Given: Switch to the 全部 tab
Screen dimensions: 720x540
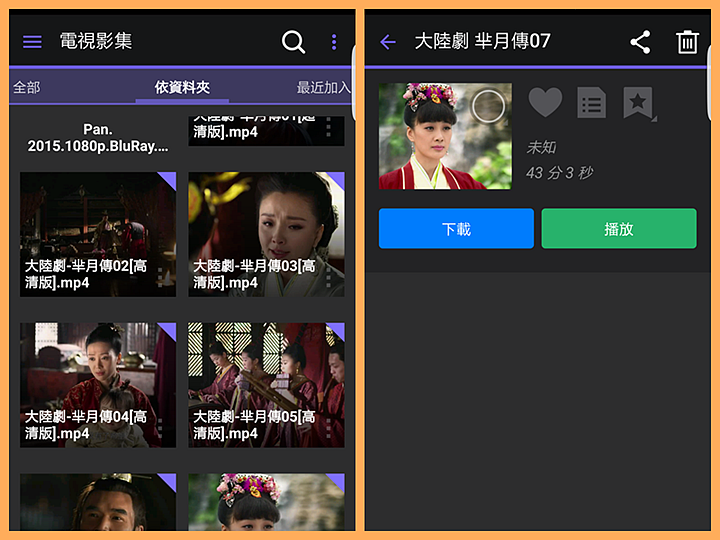Looking at the screenshot, I should coord(27,88).
